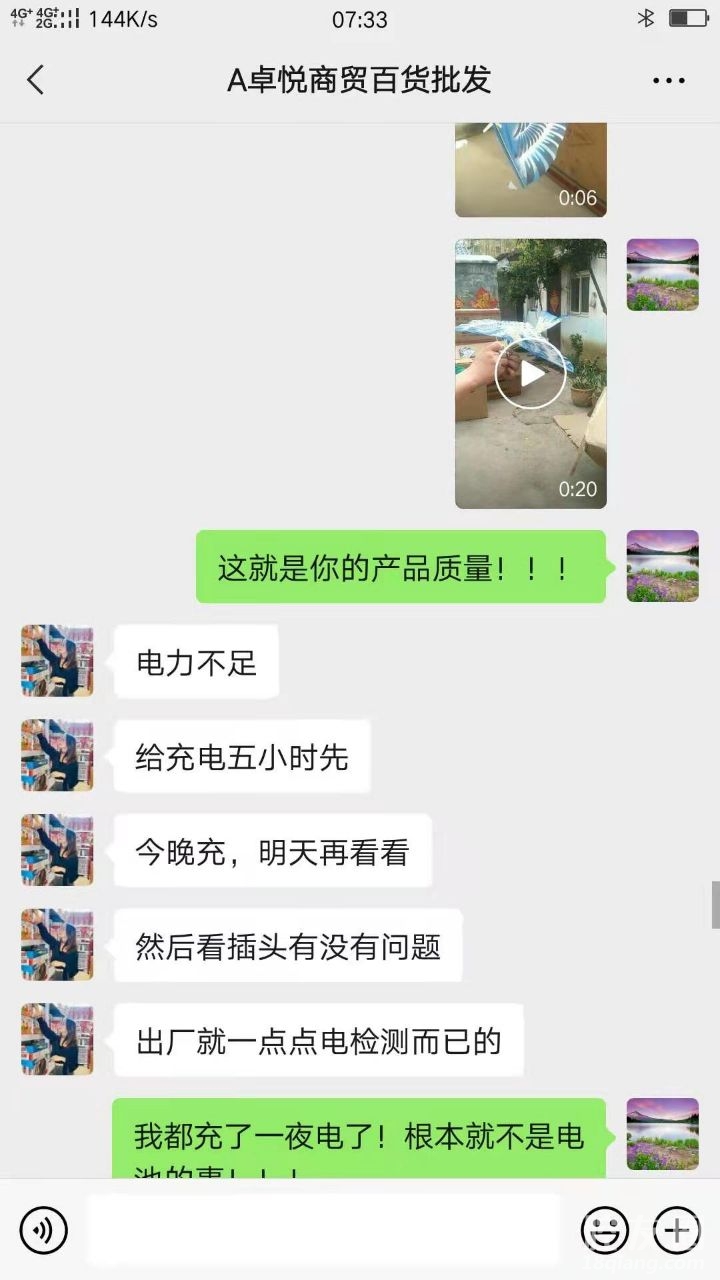Tap the message text field

[323, 1229]
